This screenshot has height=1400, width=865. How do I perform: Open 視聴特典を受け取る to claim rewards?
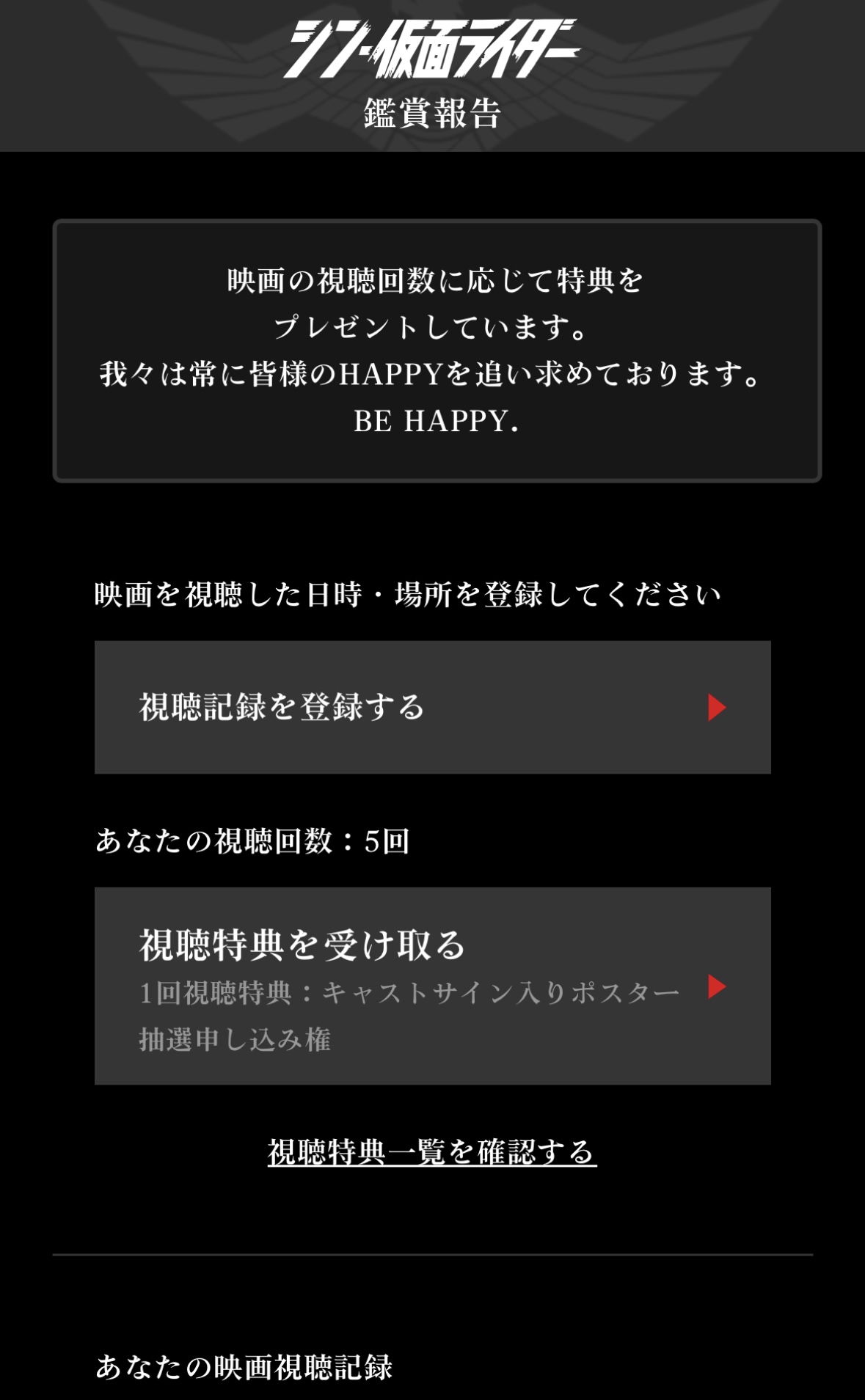432,986
